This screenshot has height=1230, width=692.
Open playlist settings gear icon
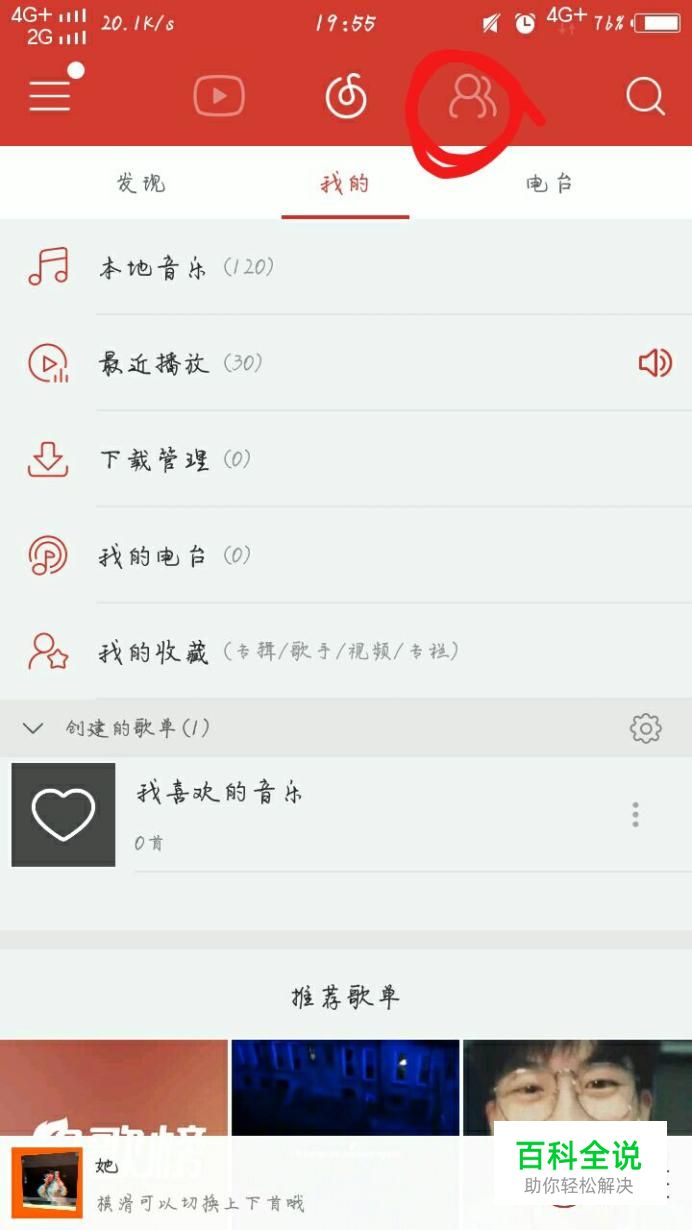coord(645,728)
